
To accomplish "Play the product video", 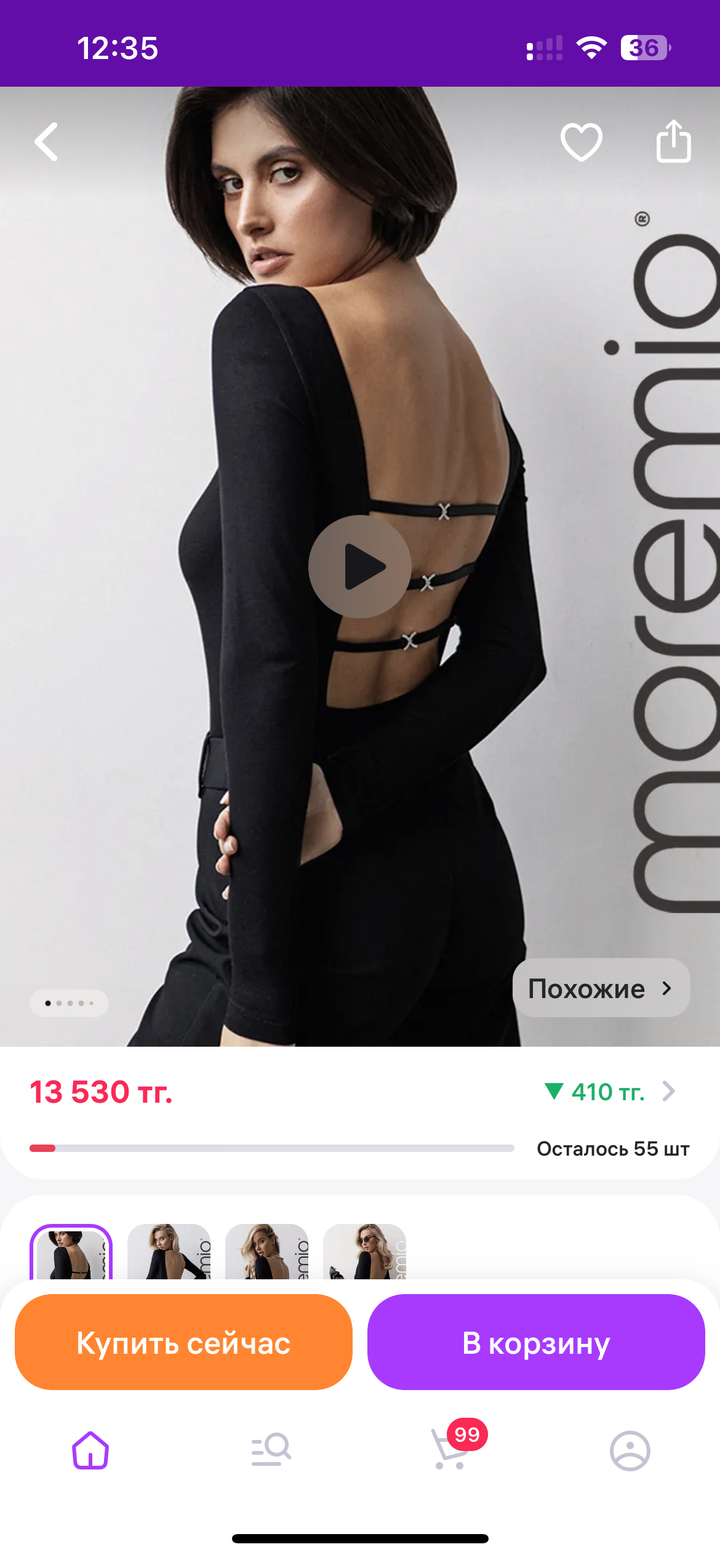I will pos(360,567).
